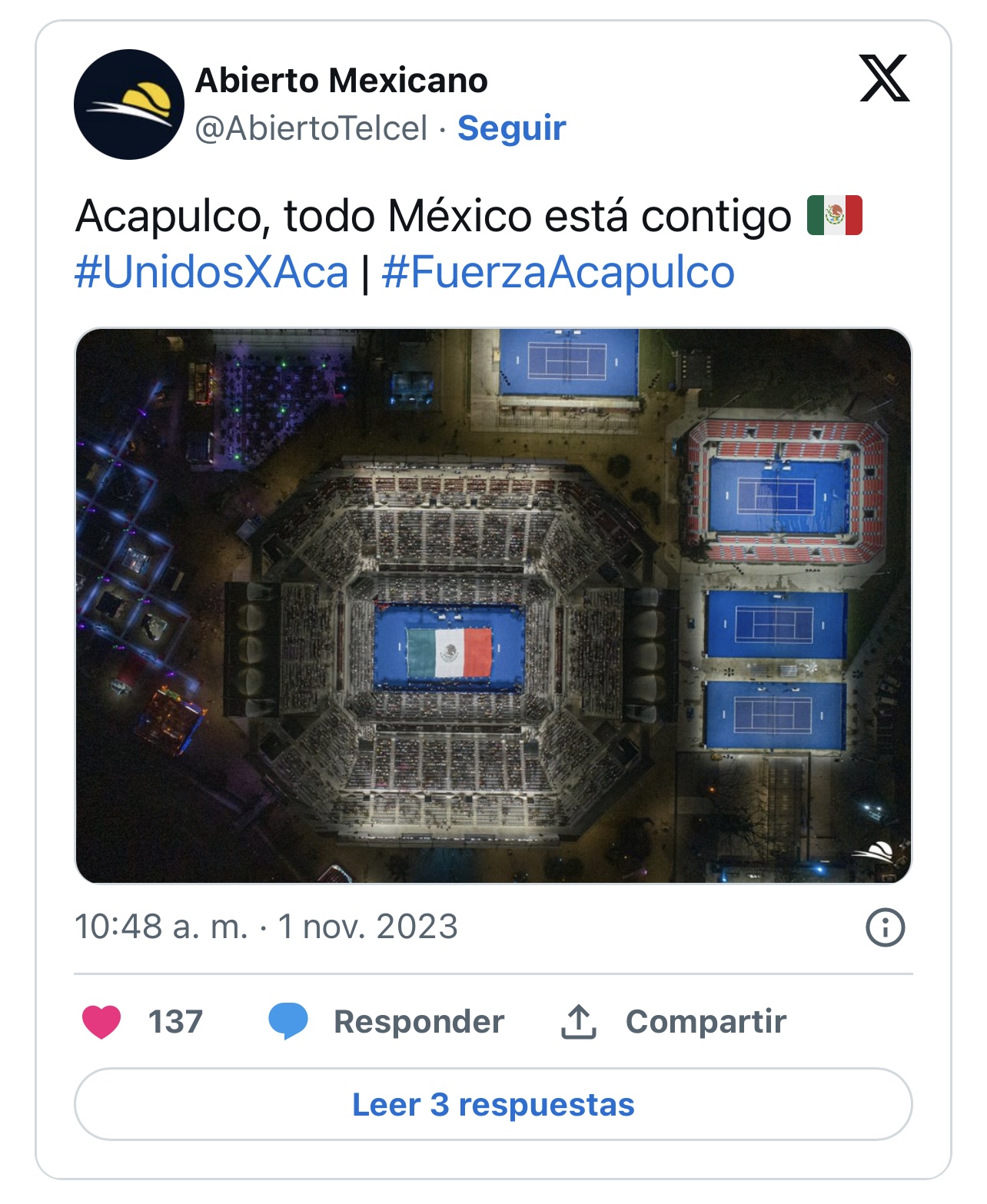
Task: View the aerial stadium photo
Action: coord(493,605)
